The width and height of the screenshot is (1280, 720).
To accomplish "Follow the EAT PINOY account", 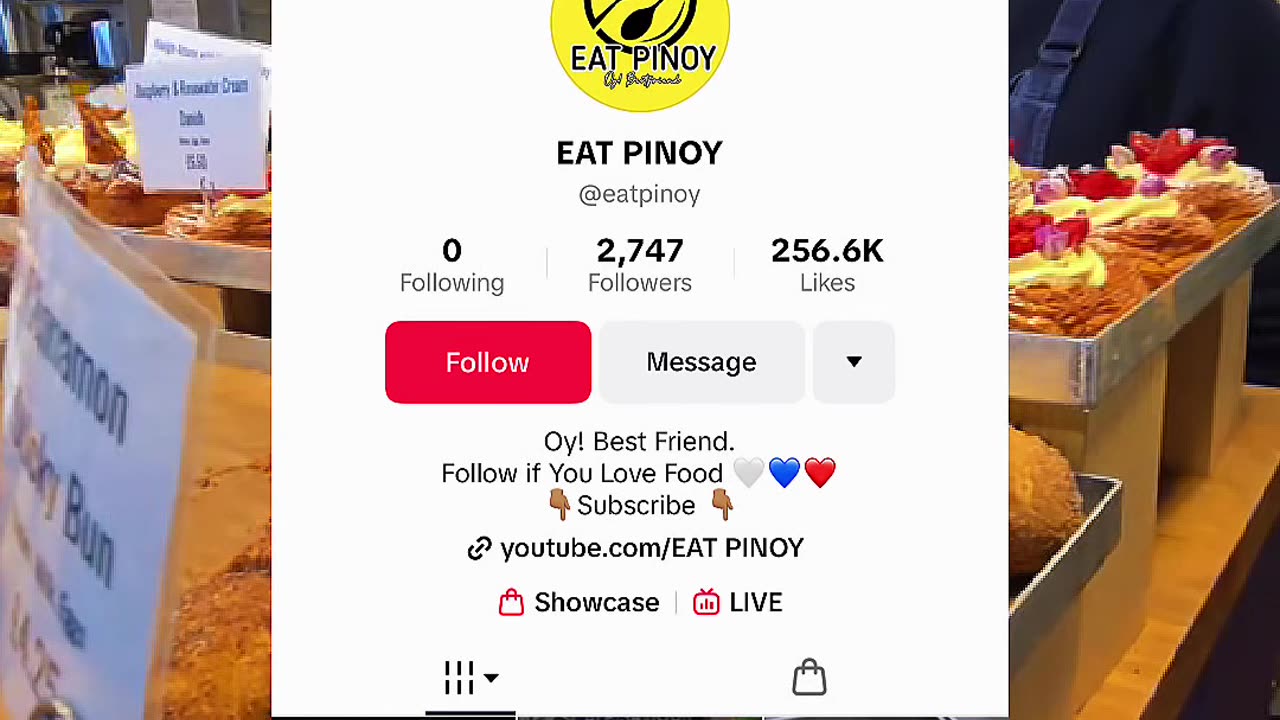I will pyautogui.click(x=488, y=362).
